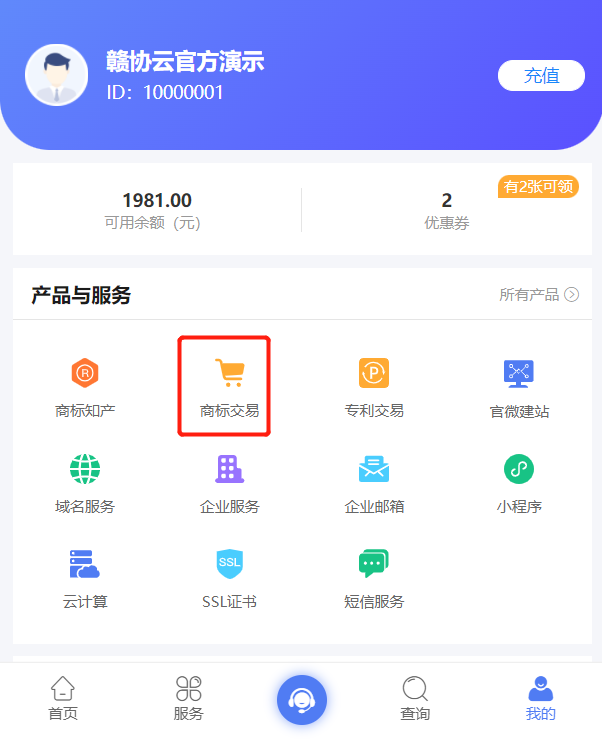Image resolution: width=602 pixels, height=743 pixels.
Task: Switch to the 首页 home tab
Action: tap(62, 698)
